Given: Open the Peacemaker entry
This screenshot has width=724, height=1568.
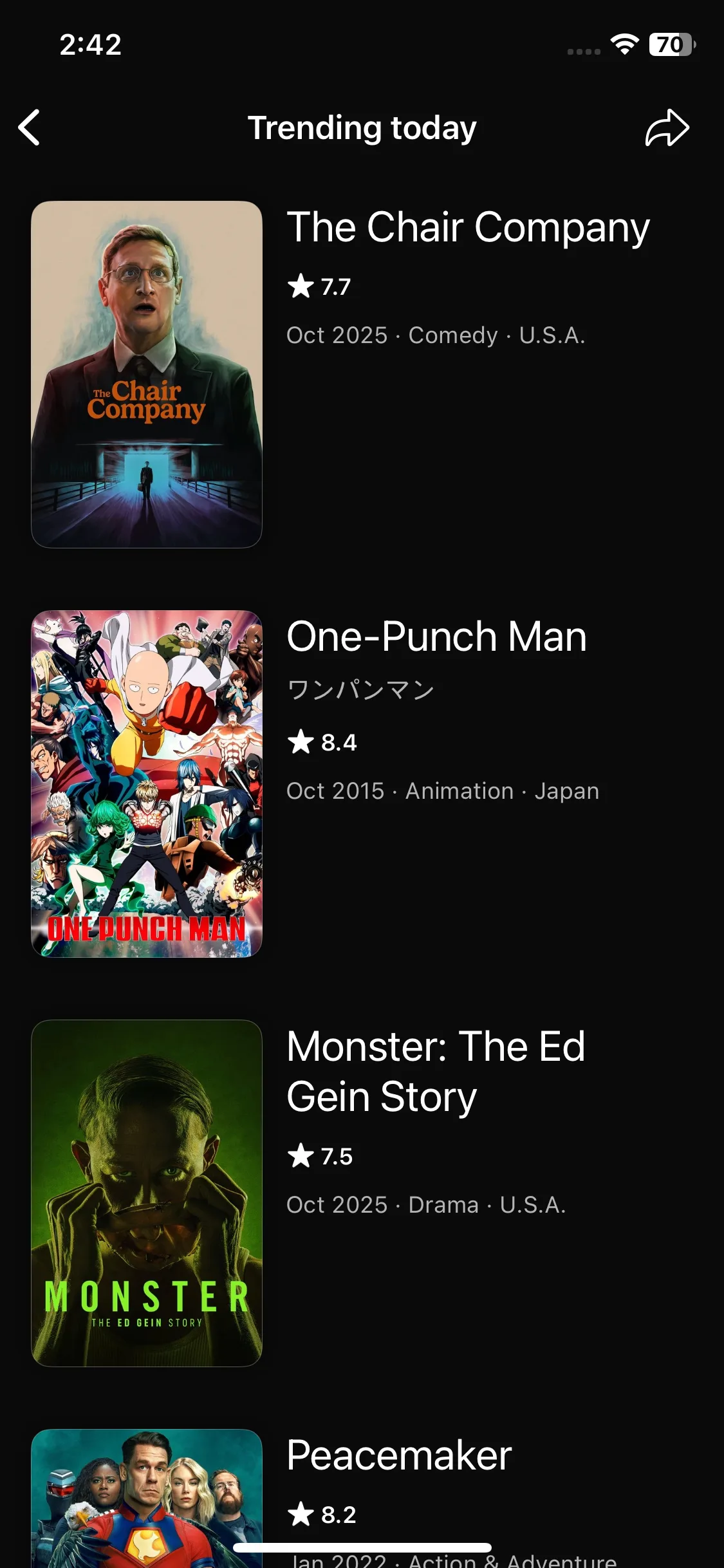Looking at the screenshot, I should click(399, 1456).
